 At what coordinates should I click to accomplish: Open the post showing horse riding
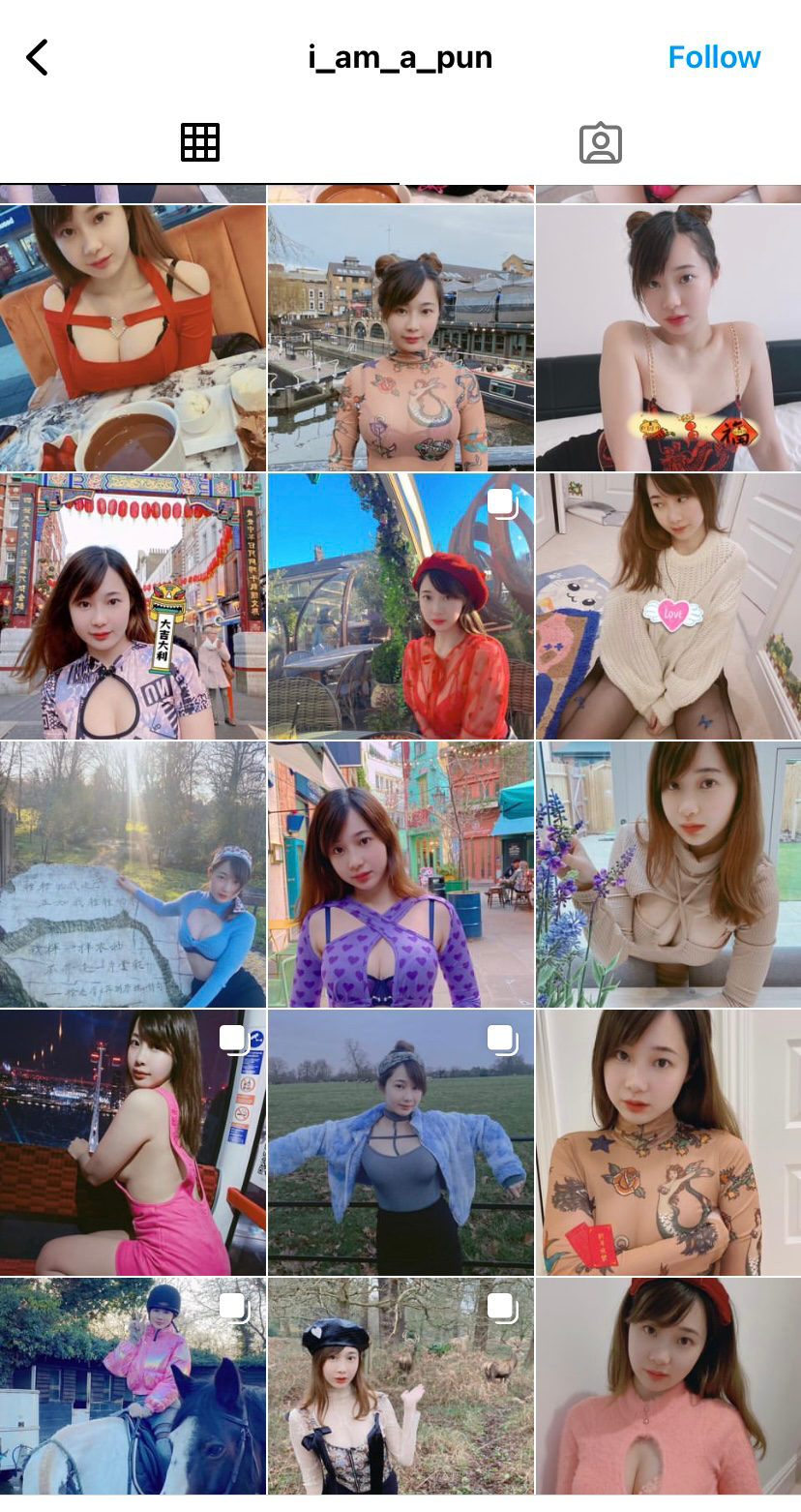point(133,1386)
